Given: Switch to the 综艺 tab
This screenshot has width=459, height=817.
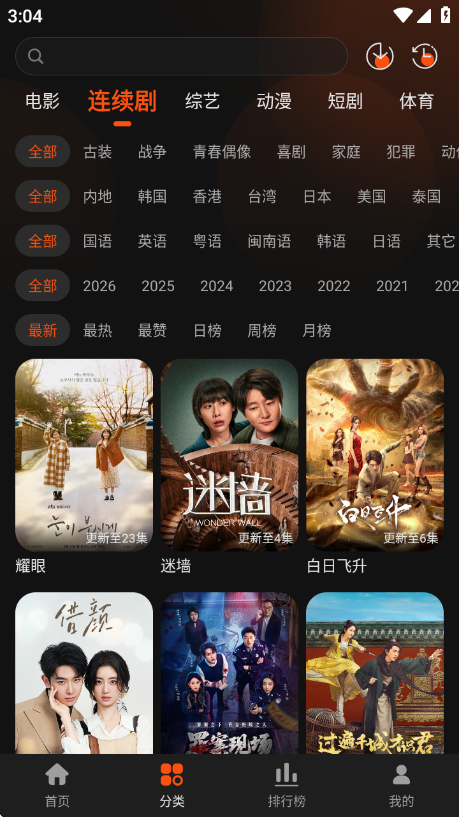Looking at the screenshot, I should coord(203,101).
